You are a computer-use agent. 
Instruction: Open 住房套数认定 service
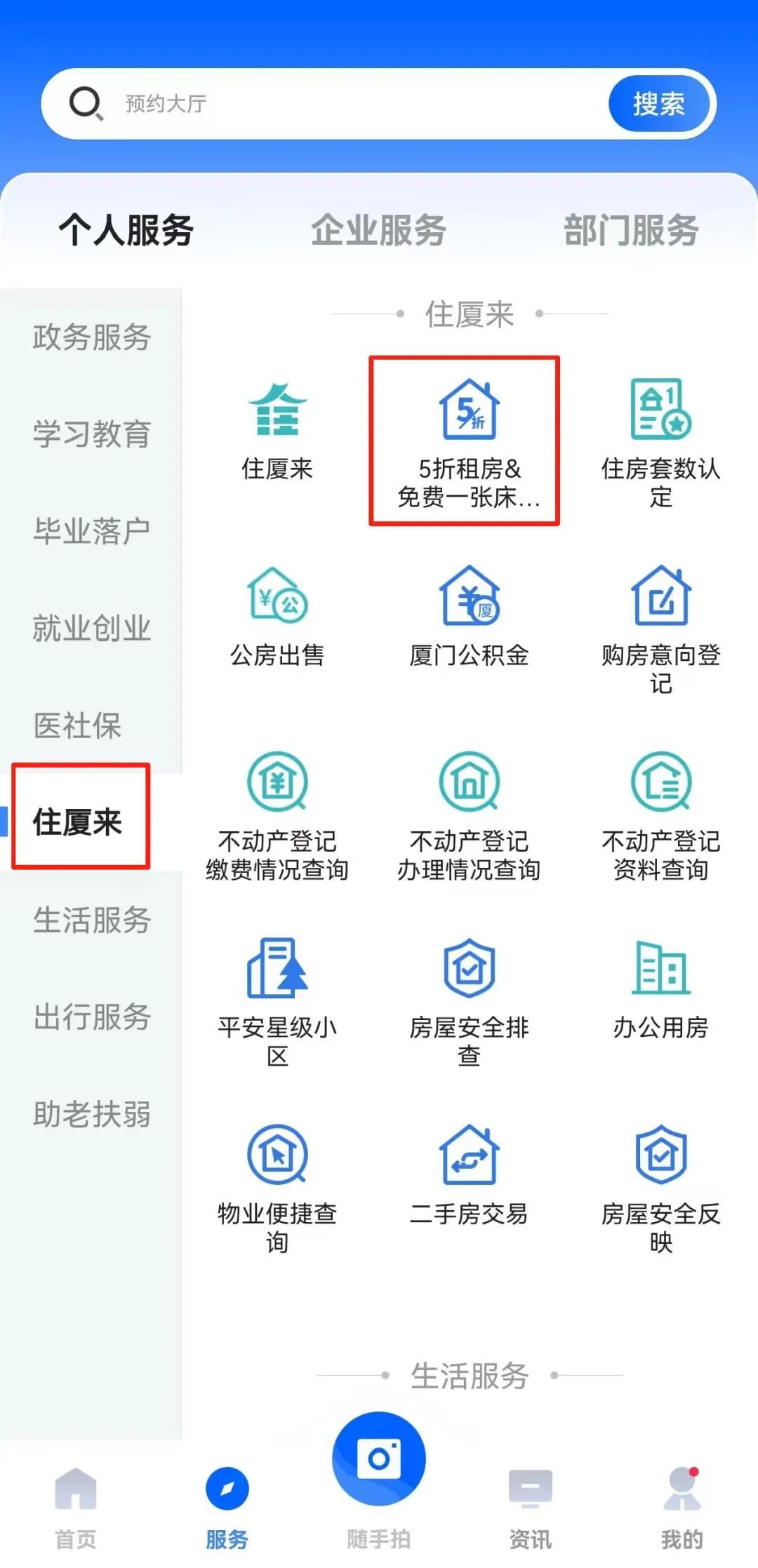click(660, 442)
